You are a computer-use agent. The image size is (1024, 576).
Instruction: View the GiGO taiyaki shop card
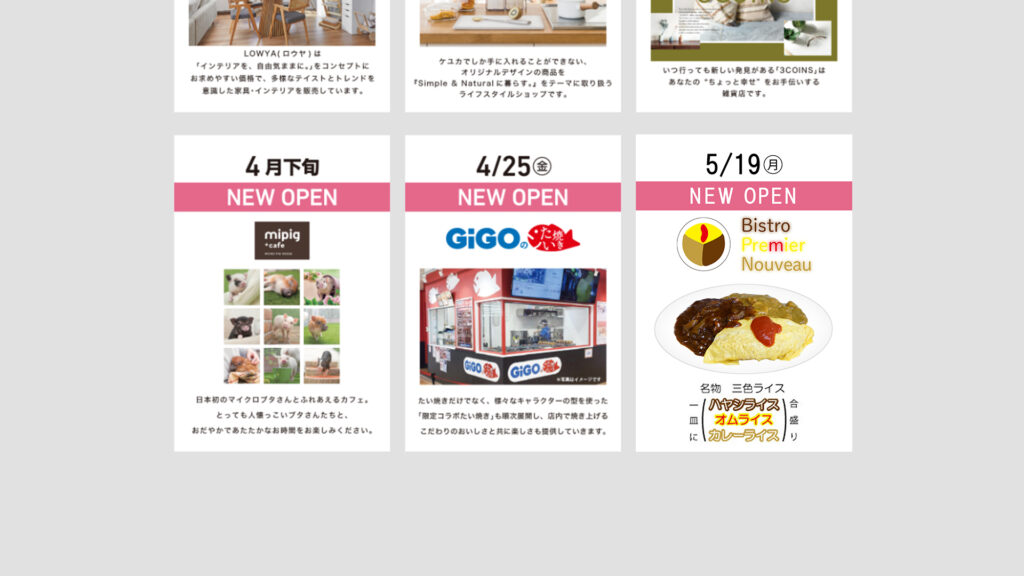point(512,293)
